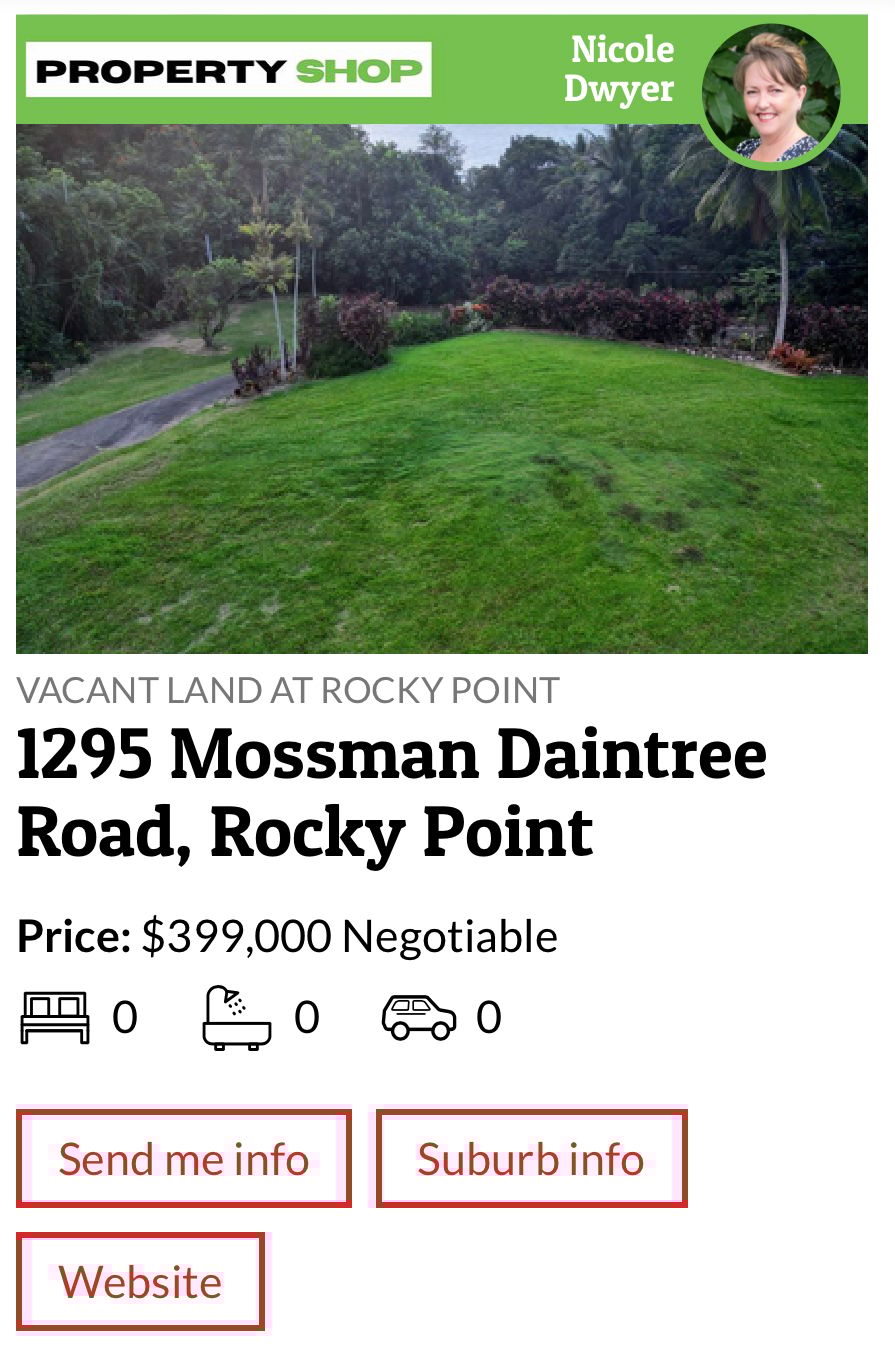Open Suburb info for Rocky Point
The image size is (895, 1350).
coord(531,1158)
